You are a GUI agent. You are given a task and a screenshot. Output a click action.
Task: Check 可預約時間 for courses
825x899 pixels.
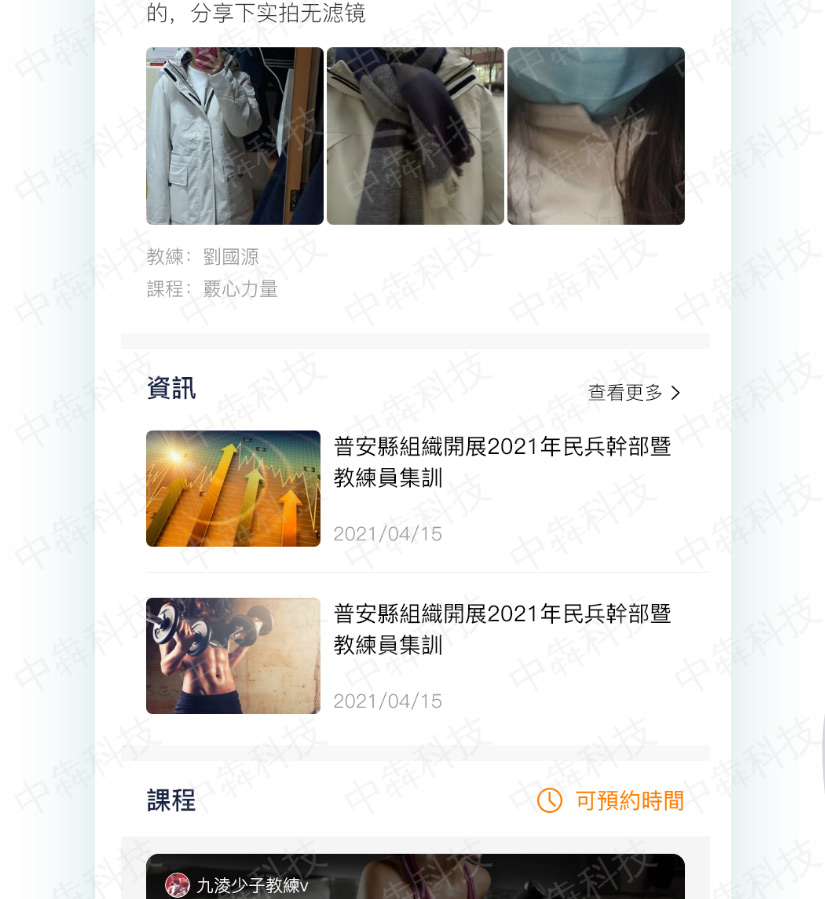[x=611, y=801]
